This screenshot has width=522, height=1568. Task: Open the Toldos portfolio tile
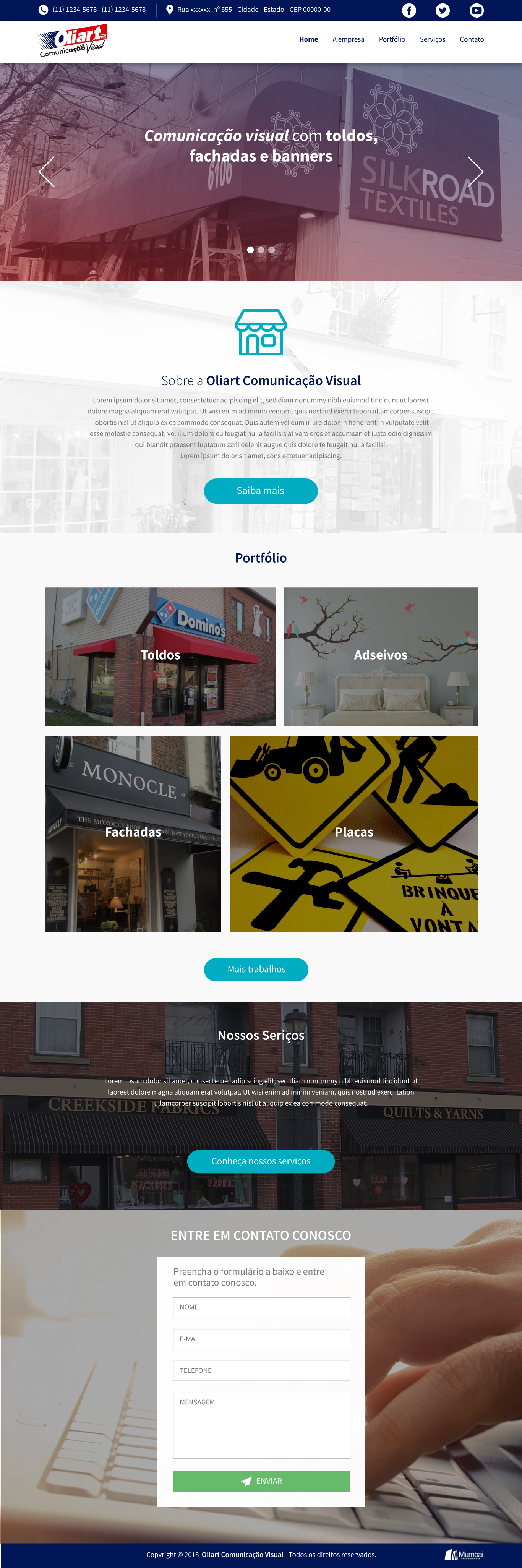point(160,656)
